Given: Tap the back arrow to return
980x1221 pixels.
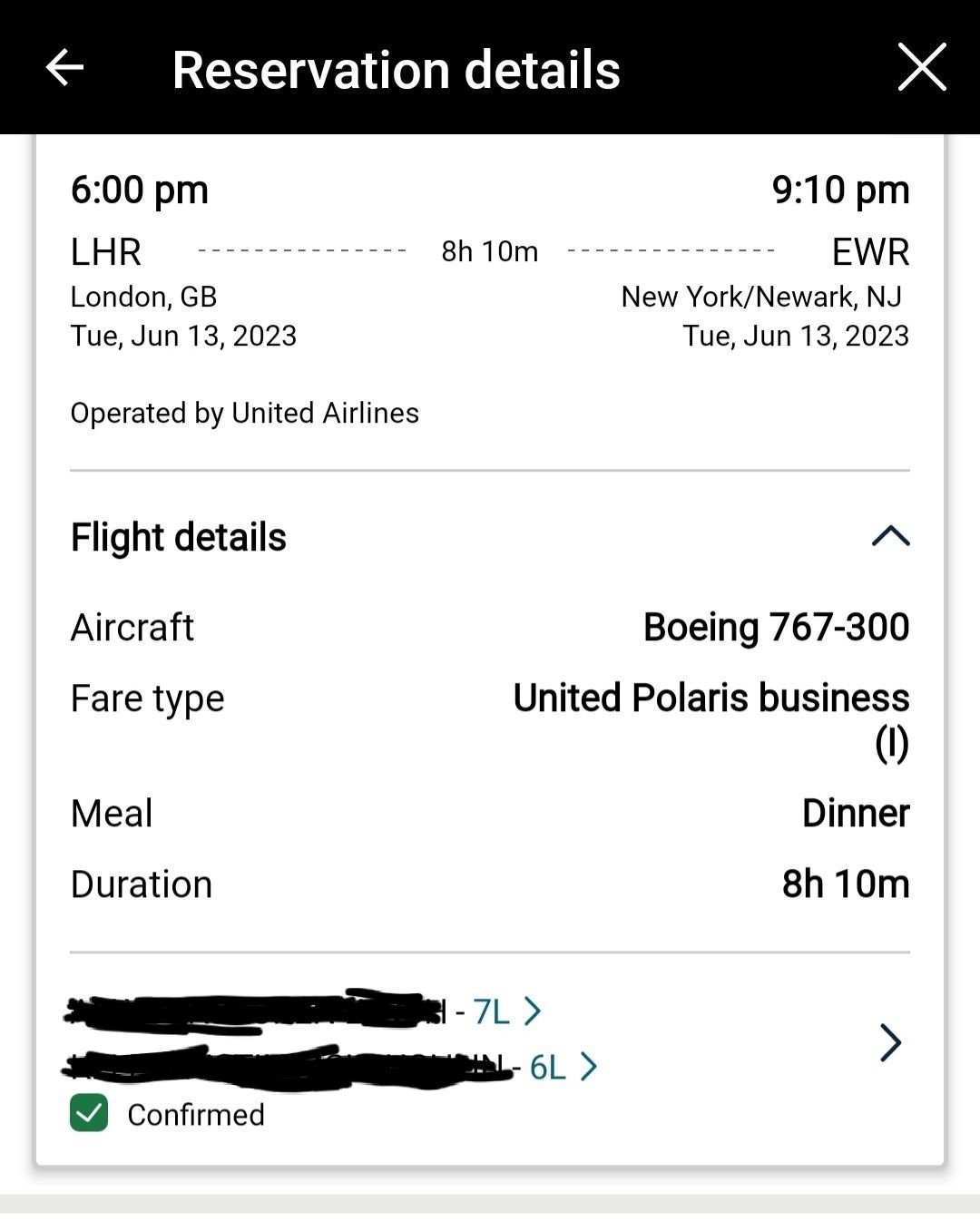Looking at the screenshot, I should point(62,68).
